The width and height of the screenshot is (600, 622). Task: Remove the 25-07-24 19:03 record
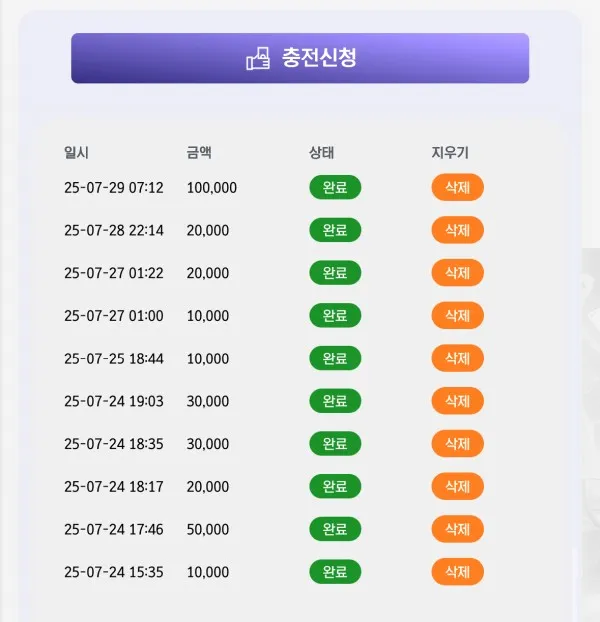tap(457, 401)
